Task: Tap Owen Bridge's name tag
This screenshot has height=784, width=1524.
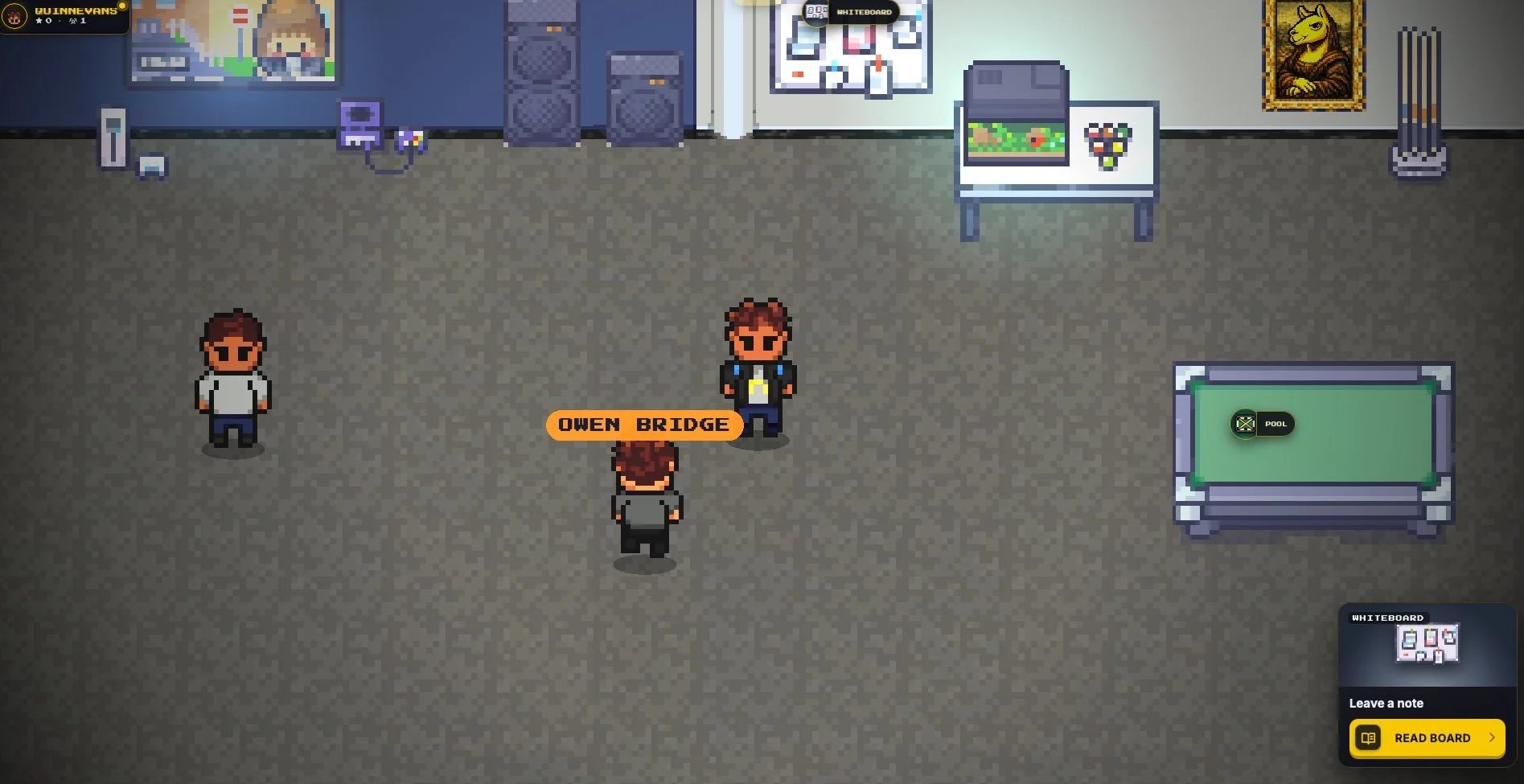Action: (x=644, y=425)
